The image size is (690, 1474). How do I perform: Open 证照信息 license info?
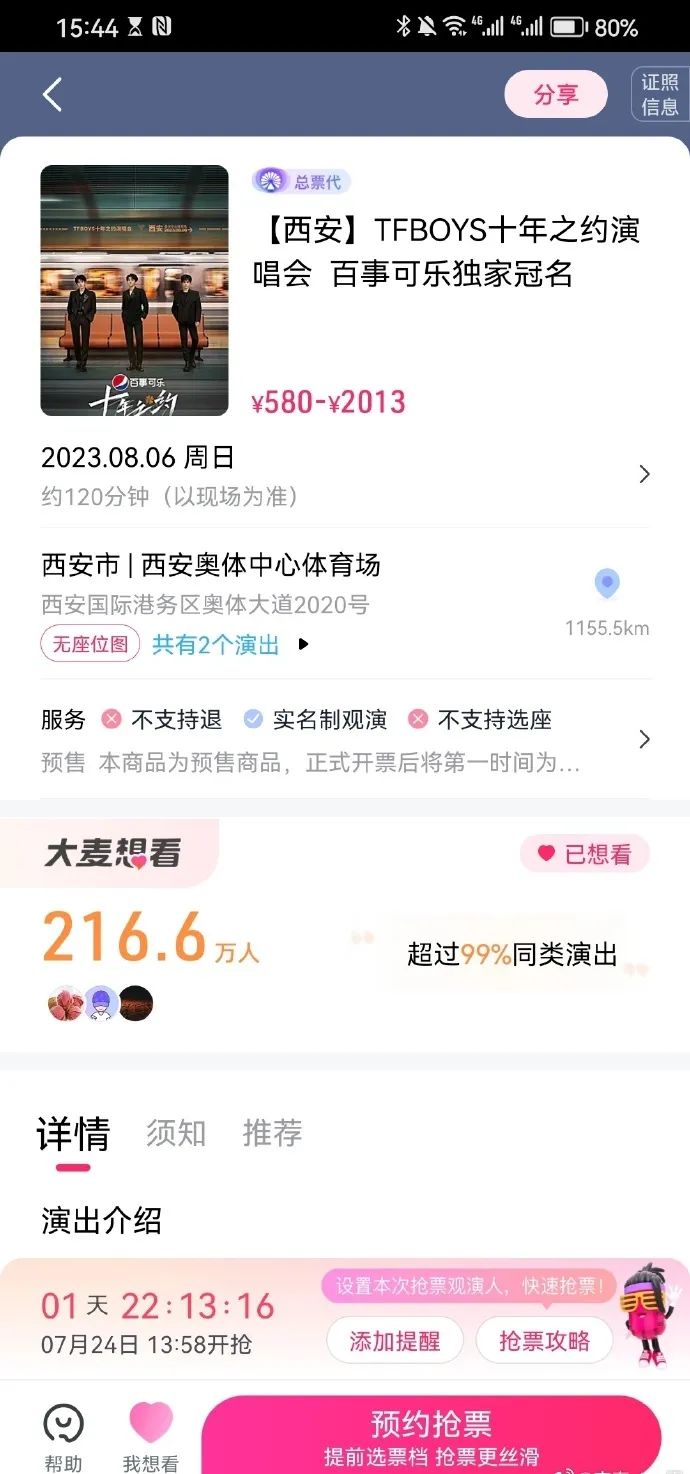point(660,95)
